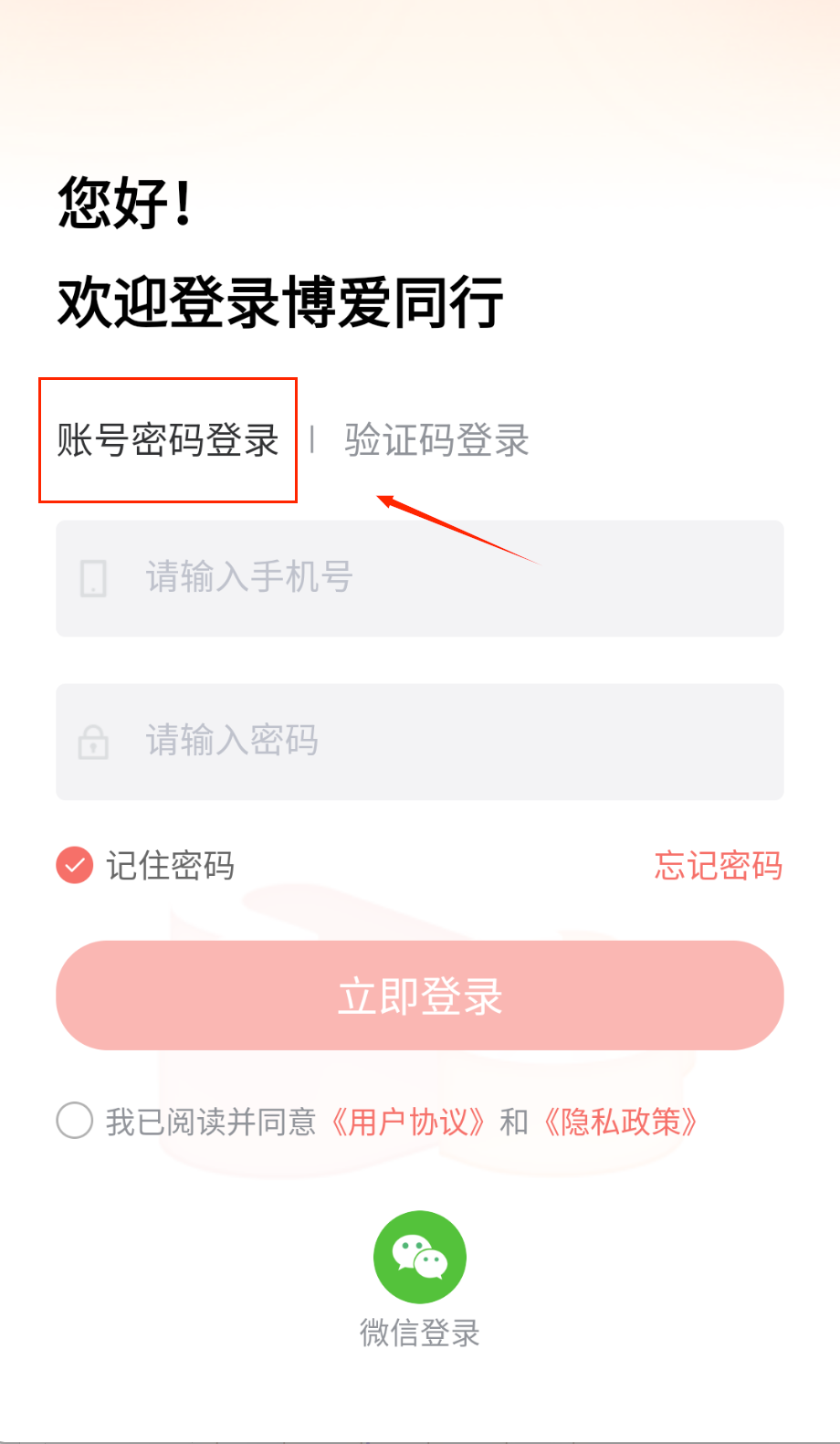Tap the 请输入密码 field
This screenshot has height=1444, width=840.
[420, 742]
